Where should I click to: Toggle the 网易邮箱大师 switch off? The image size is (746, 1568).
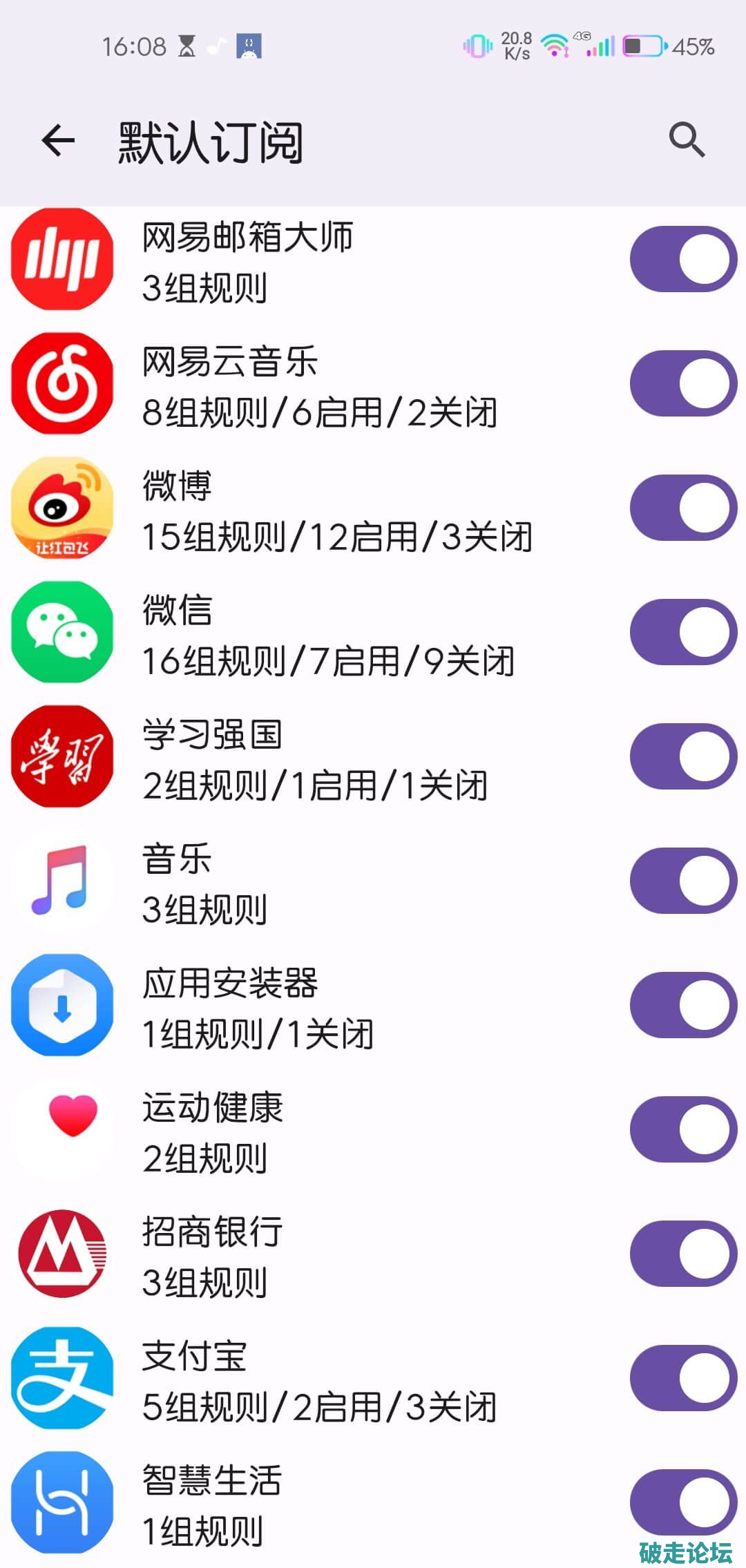(x=682, y=259)
